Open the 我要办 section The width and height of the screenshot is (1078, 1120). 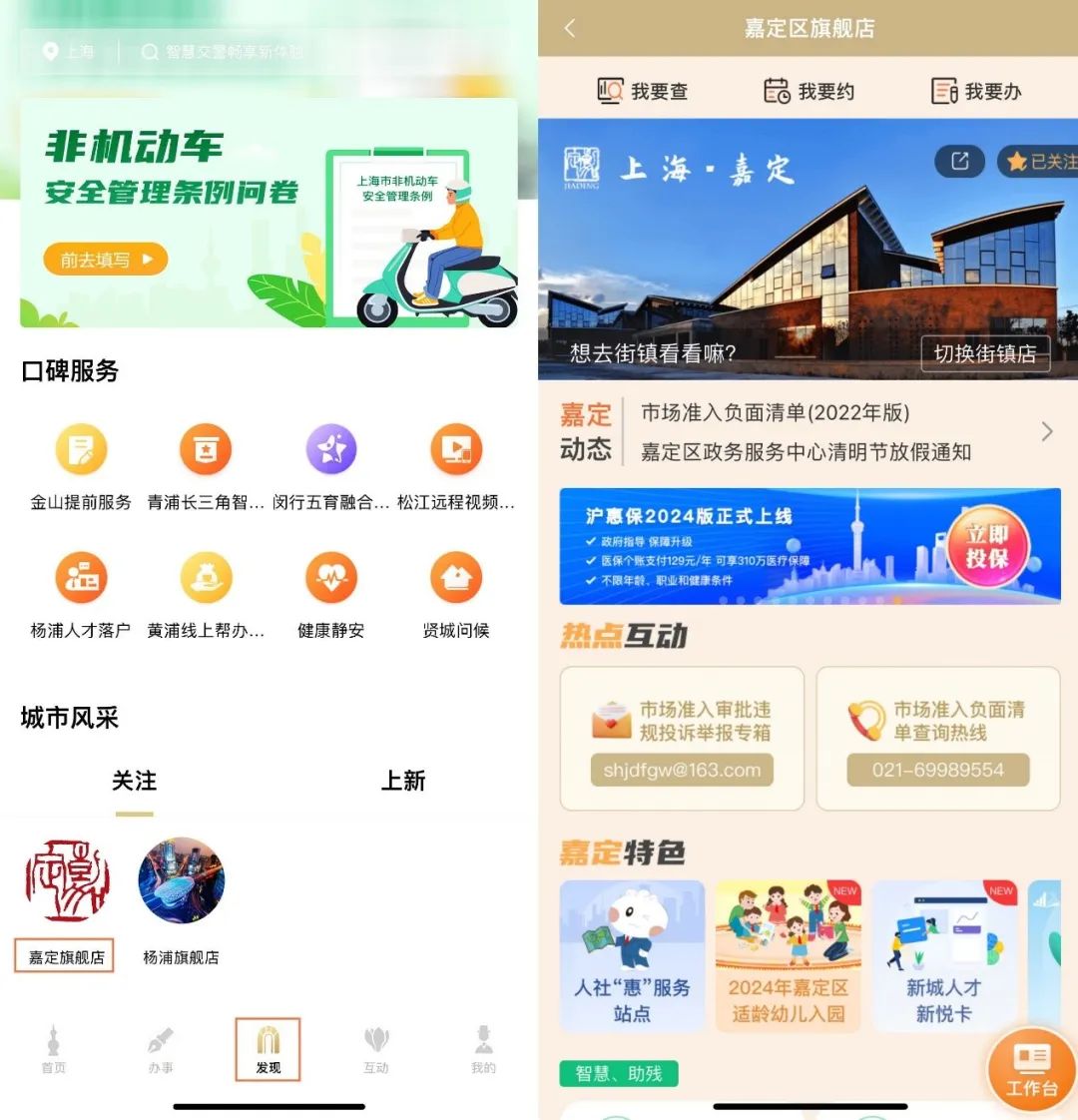click(975, 92)
